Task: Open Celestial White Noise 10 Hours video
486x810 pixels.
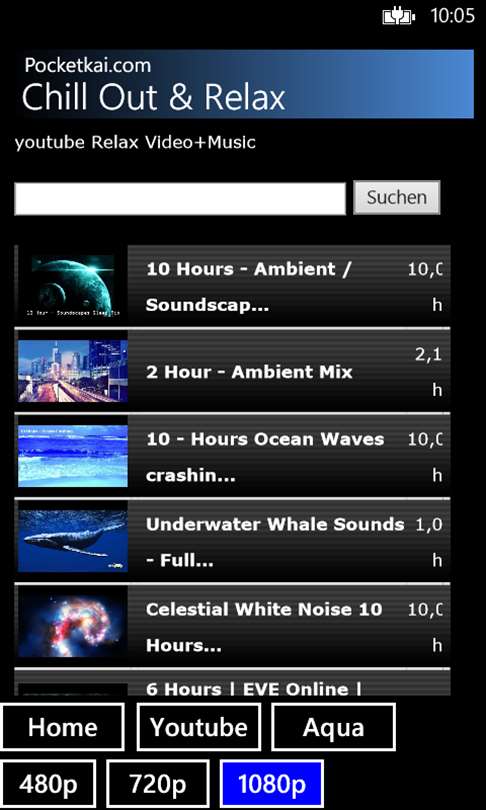Action: click(x=232, y=627)
